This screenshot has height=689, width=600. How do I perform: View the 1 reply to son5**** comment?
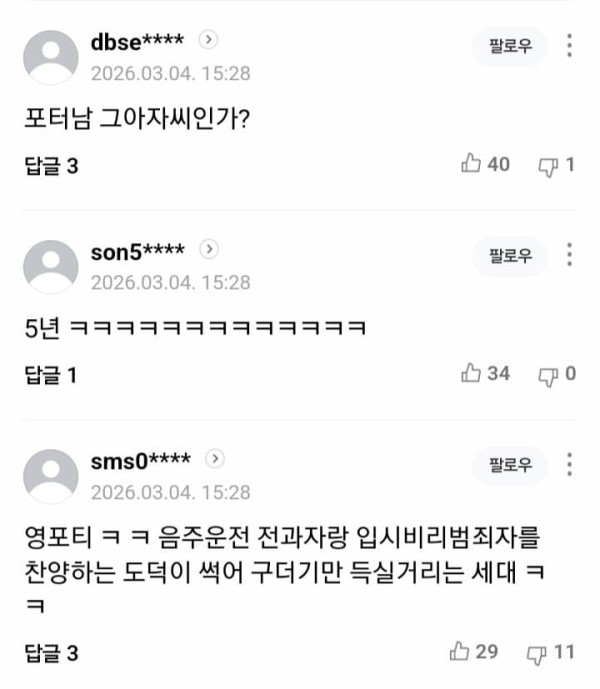pos(51,375)
